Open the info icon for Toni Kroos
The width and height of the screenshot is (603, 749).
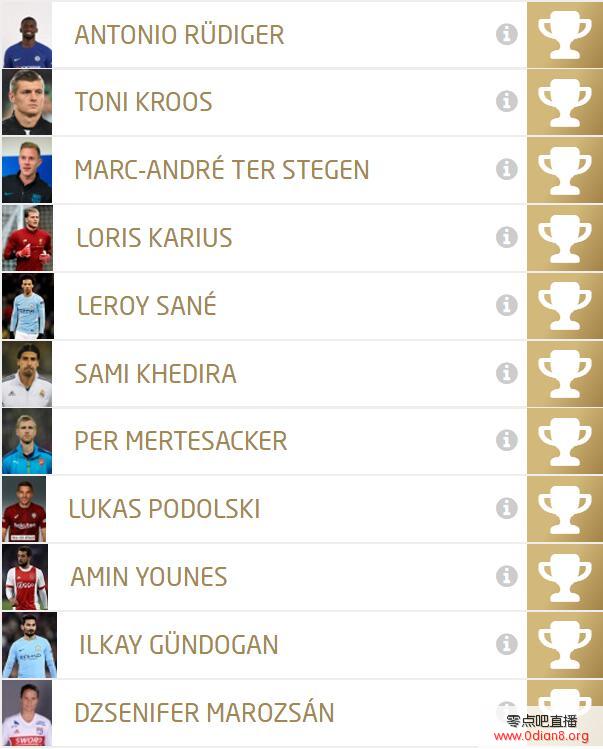[x=507, y=101]
